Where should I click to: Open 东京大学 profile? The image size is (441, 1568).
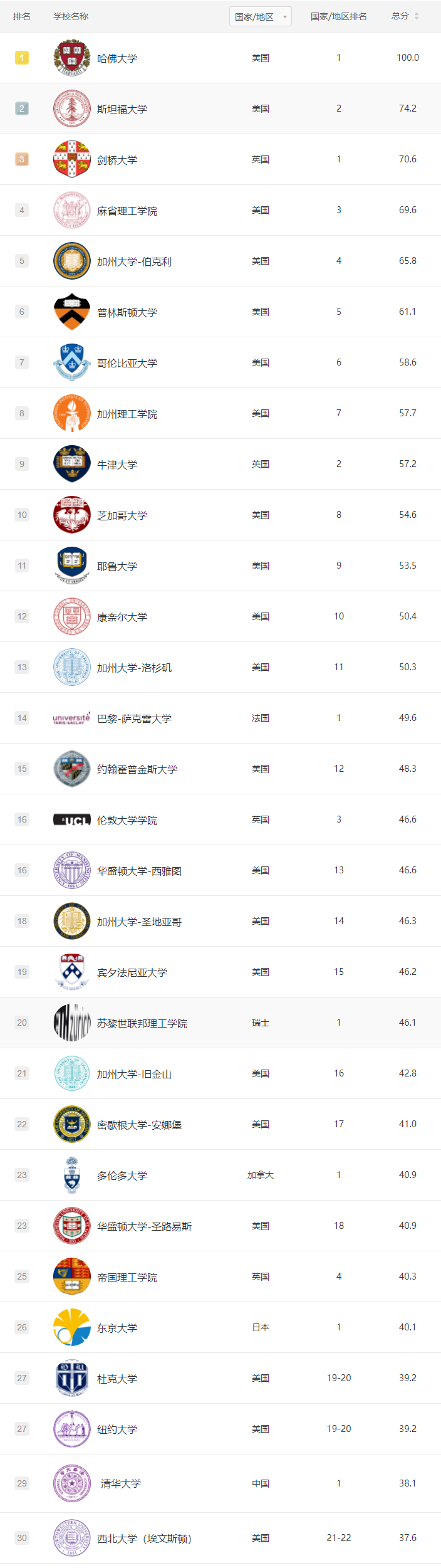click(x=117, y=1328)
